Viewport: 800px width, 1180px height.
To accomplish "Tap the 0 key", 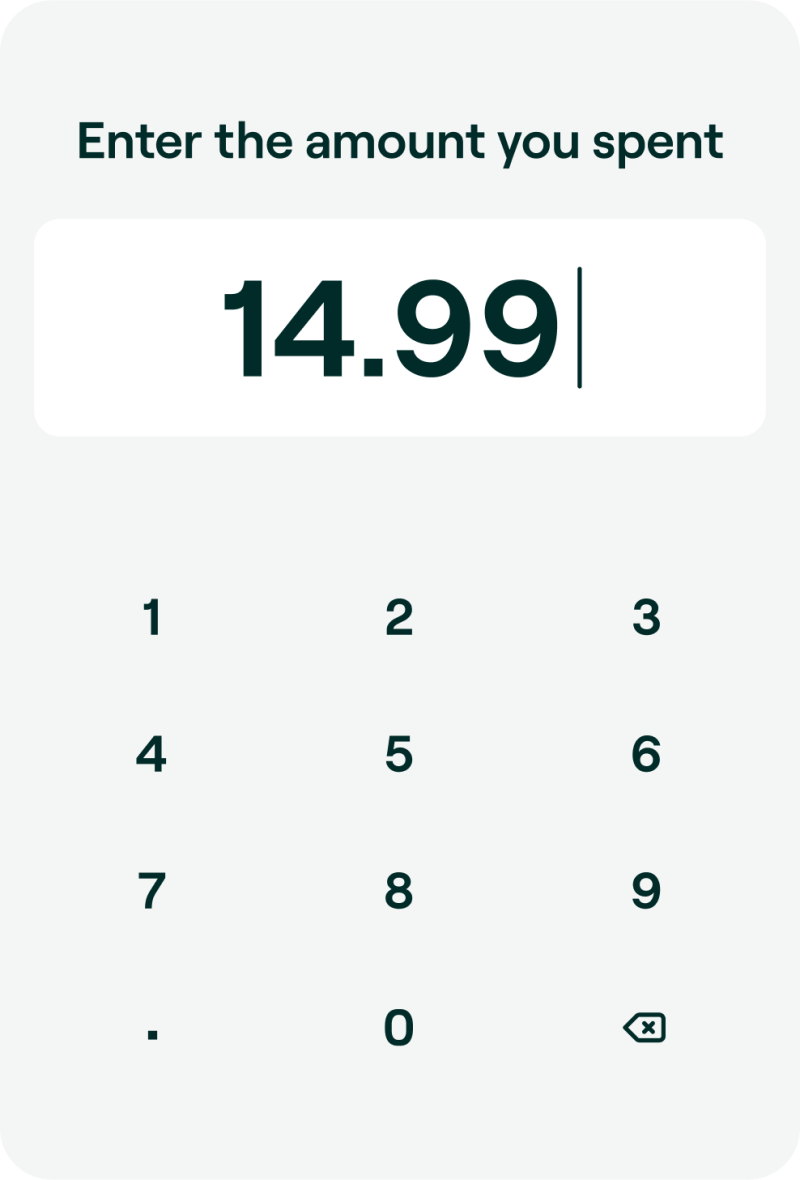I will (x=399, y=1028).
